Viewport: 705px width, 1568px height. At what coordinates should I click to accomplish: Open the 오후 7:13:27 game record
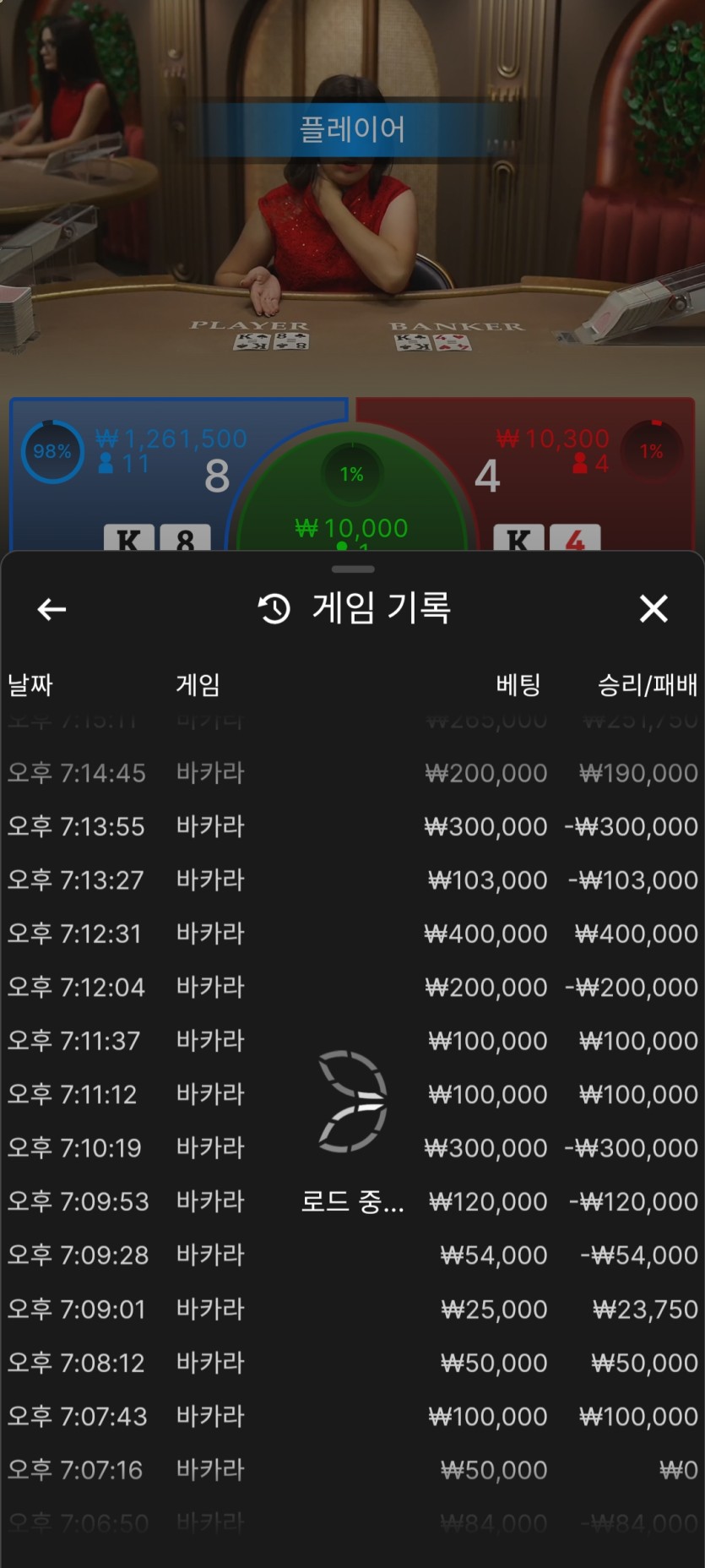(x=352, y=879)
